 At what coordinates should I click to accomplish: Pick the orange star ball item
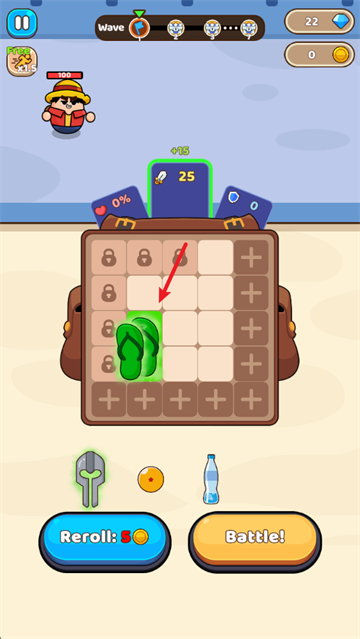(x=151, y=479)
